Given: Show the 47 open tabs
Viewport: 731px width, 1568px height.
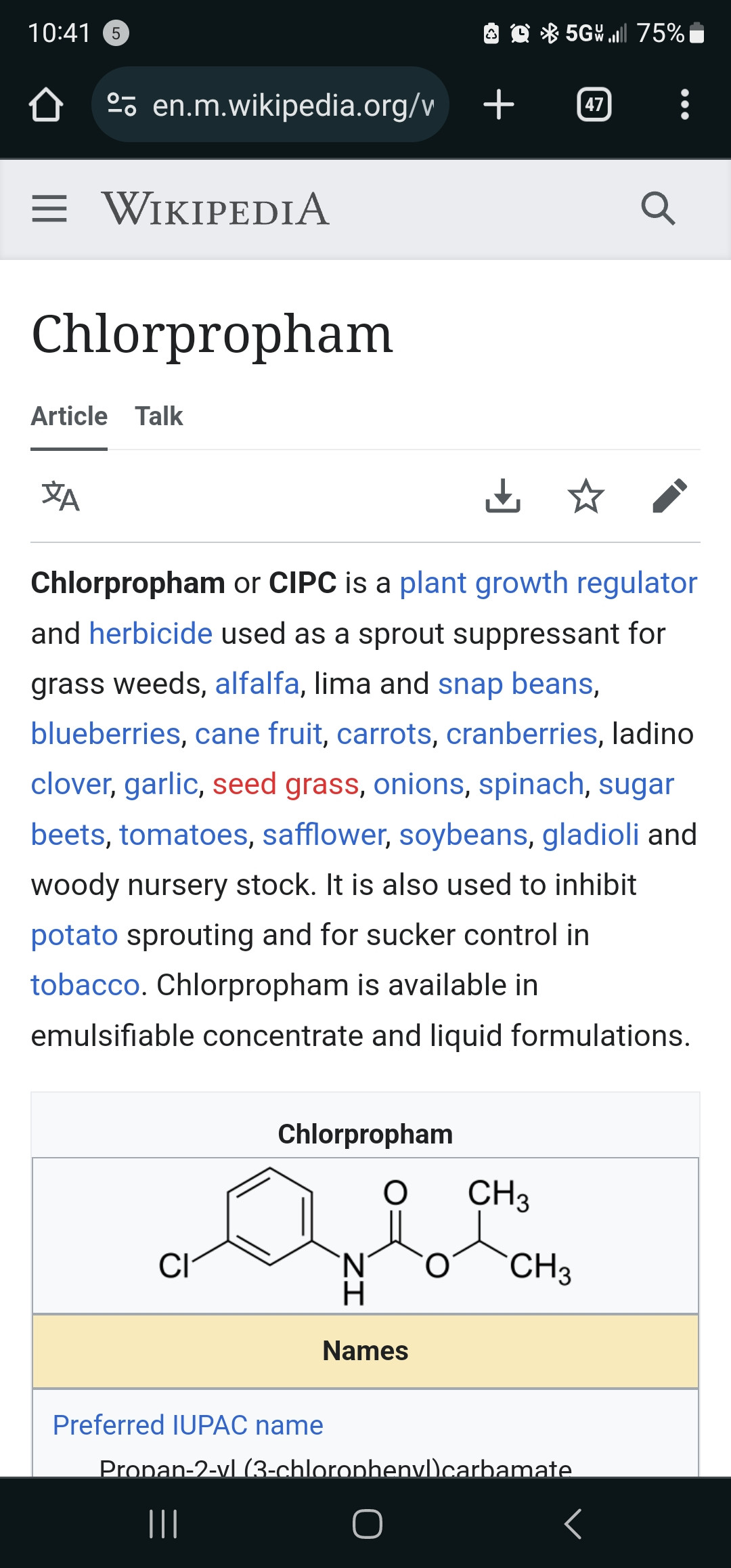Looking at the screenshot, I should pos(594,105).
